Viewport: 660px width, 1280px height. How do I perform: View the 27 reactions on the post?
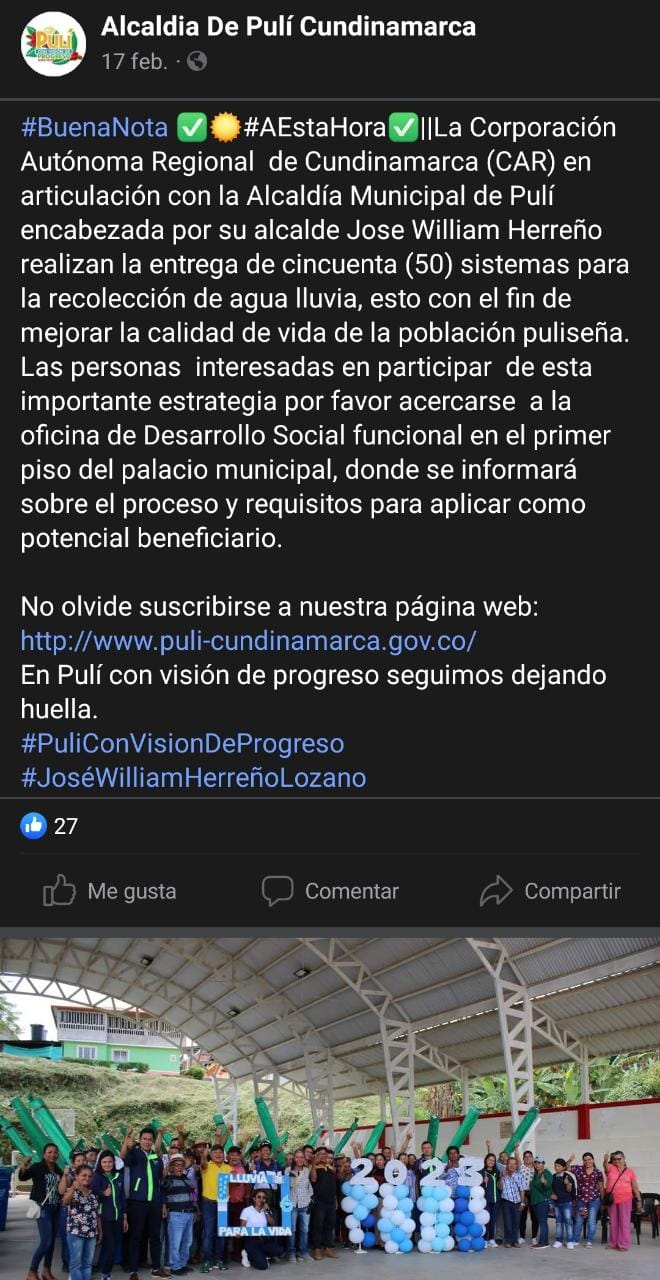pos(49,826)
